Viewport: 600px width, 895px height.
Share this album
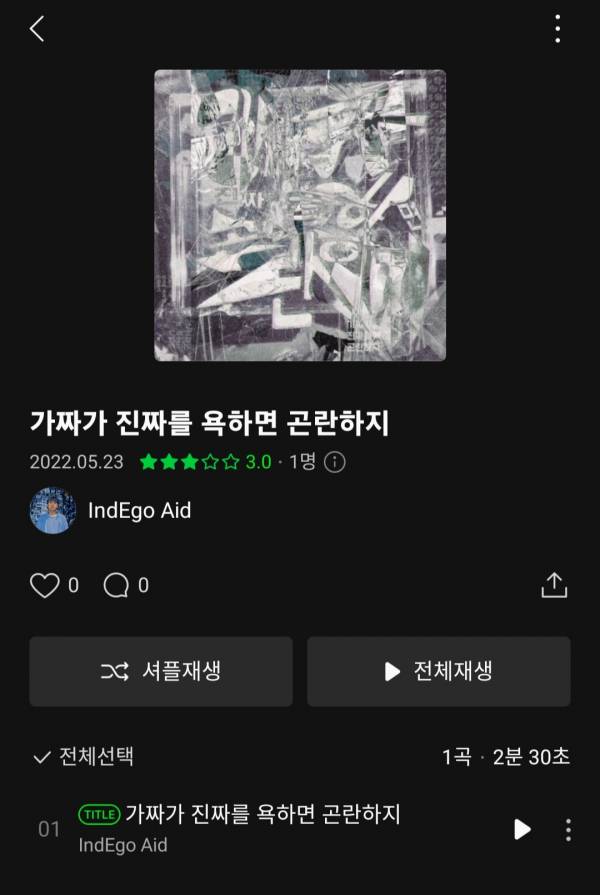554,585
